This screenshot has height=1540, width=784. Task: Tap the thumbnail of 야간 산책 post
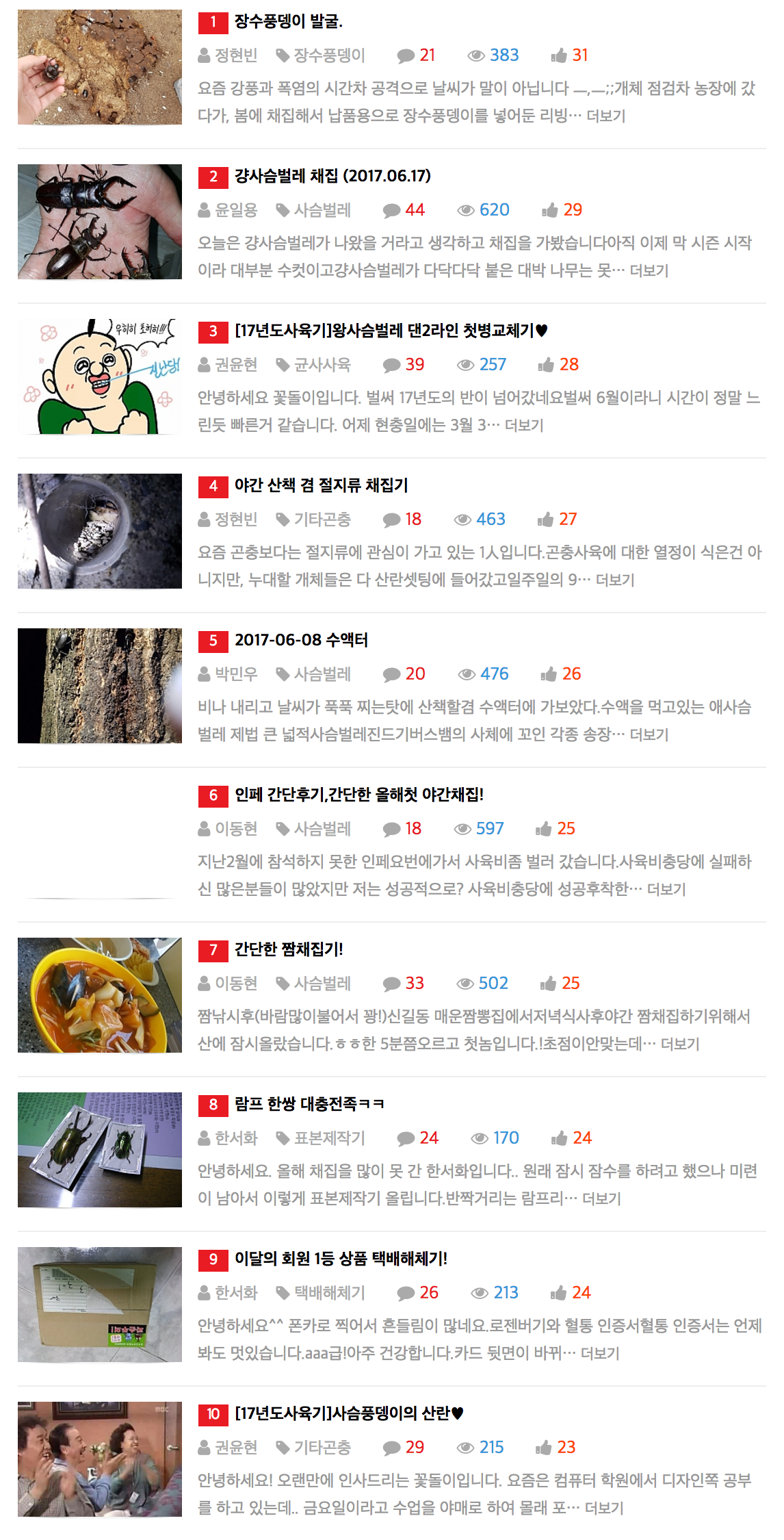pos(100,531)
